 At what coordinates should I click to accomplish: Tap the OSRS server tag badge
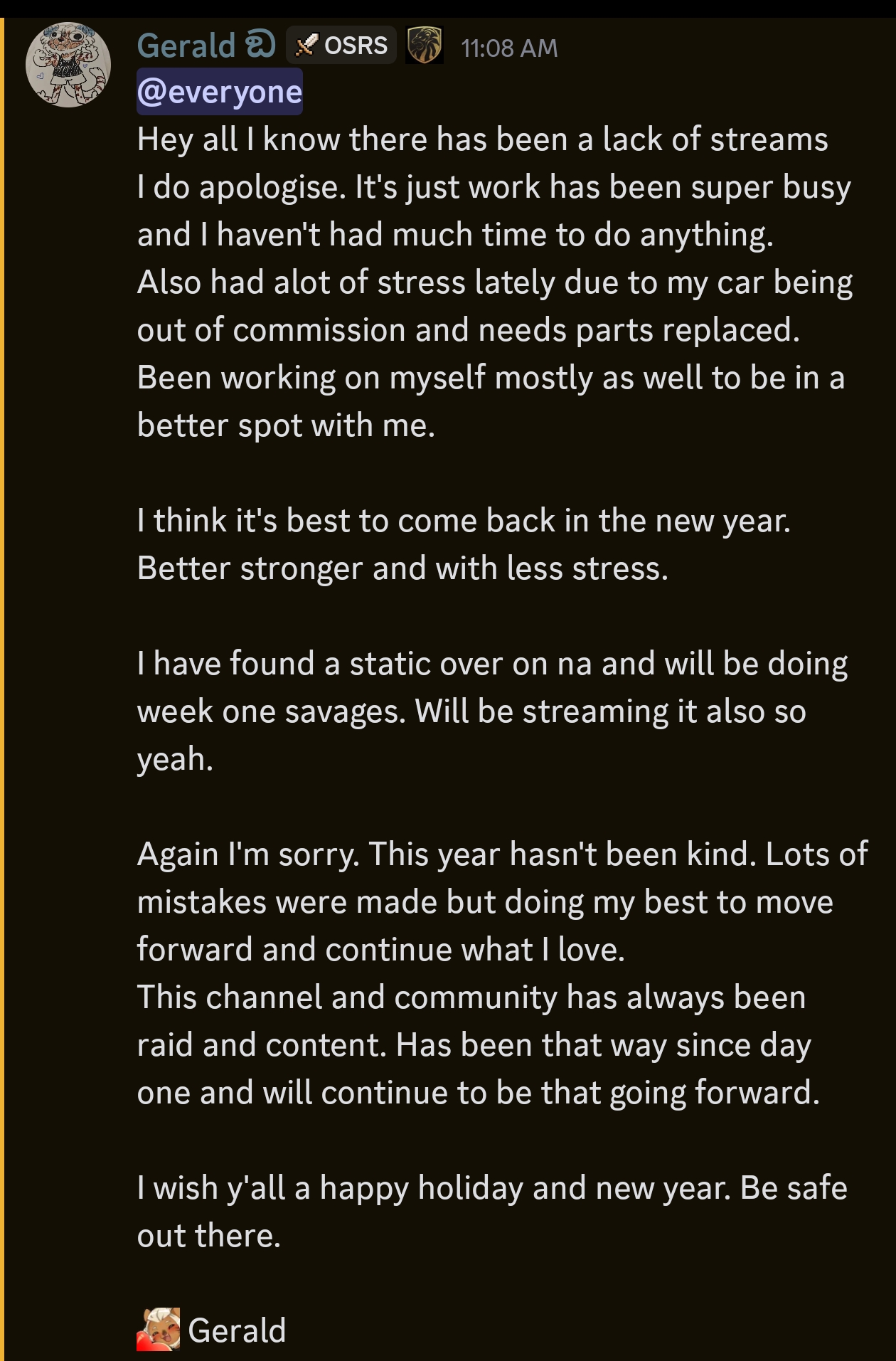click(341, 46)
